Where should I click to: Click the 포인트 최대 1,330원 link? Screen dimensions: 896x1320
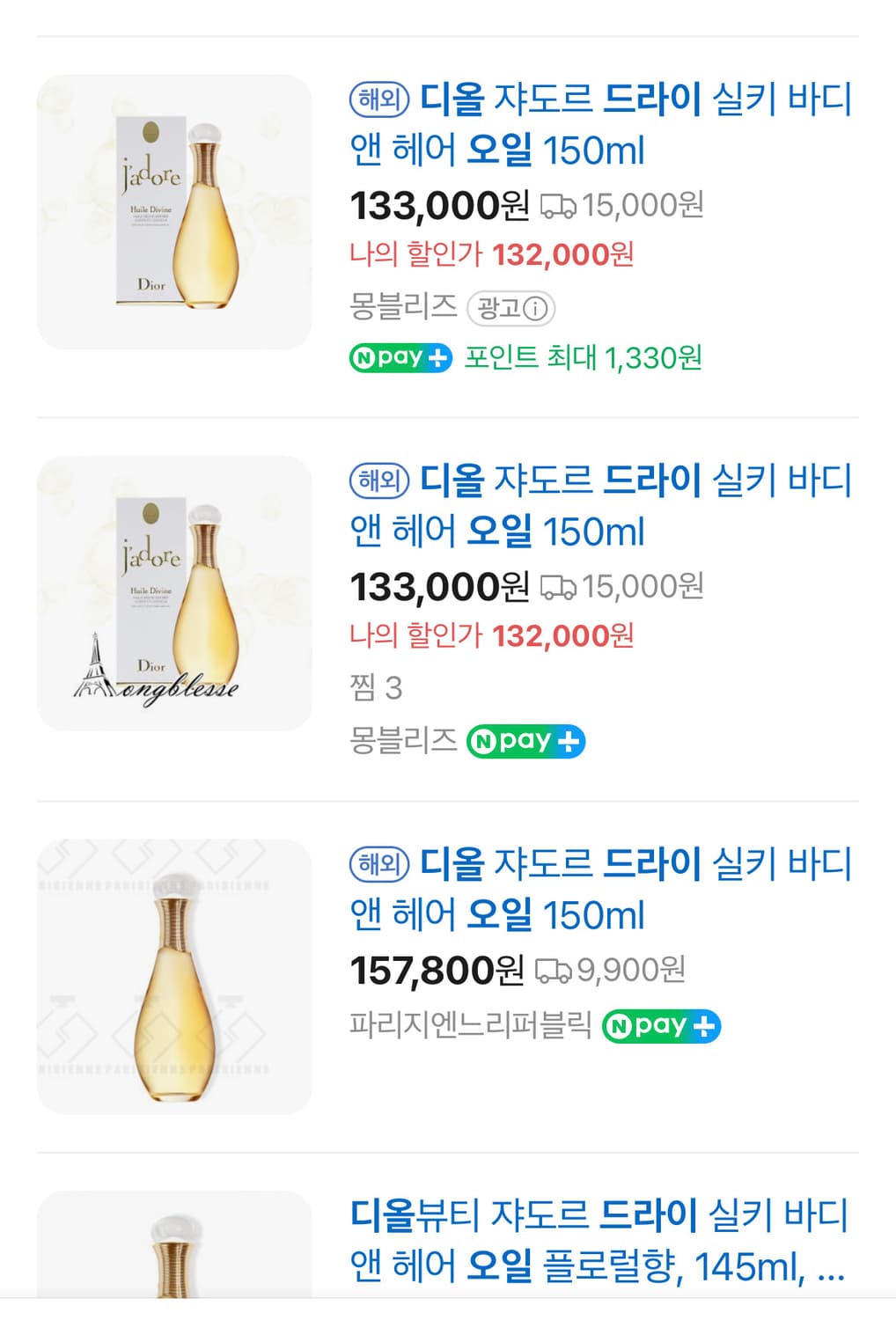pyautogui.click(x=584, y=357)
